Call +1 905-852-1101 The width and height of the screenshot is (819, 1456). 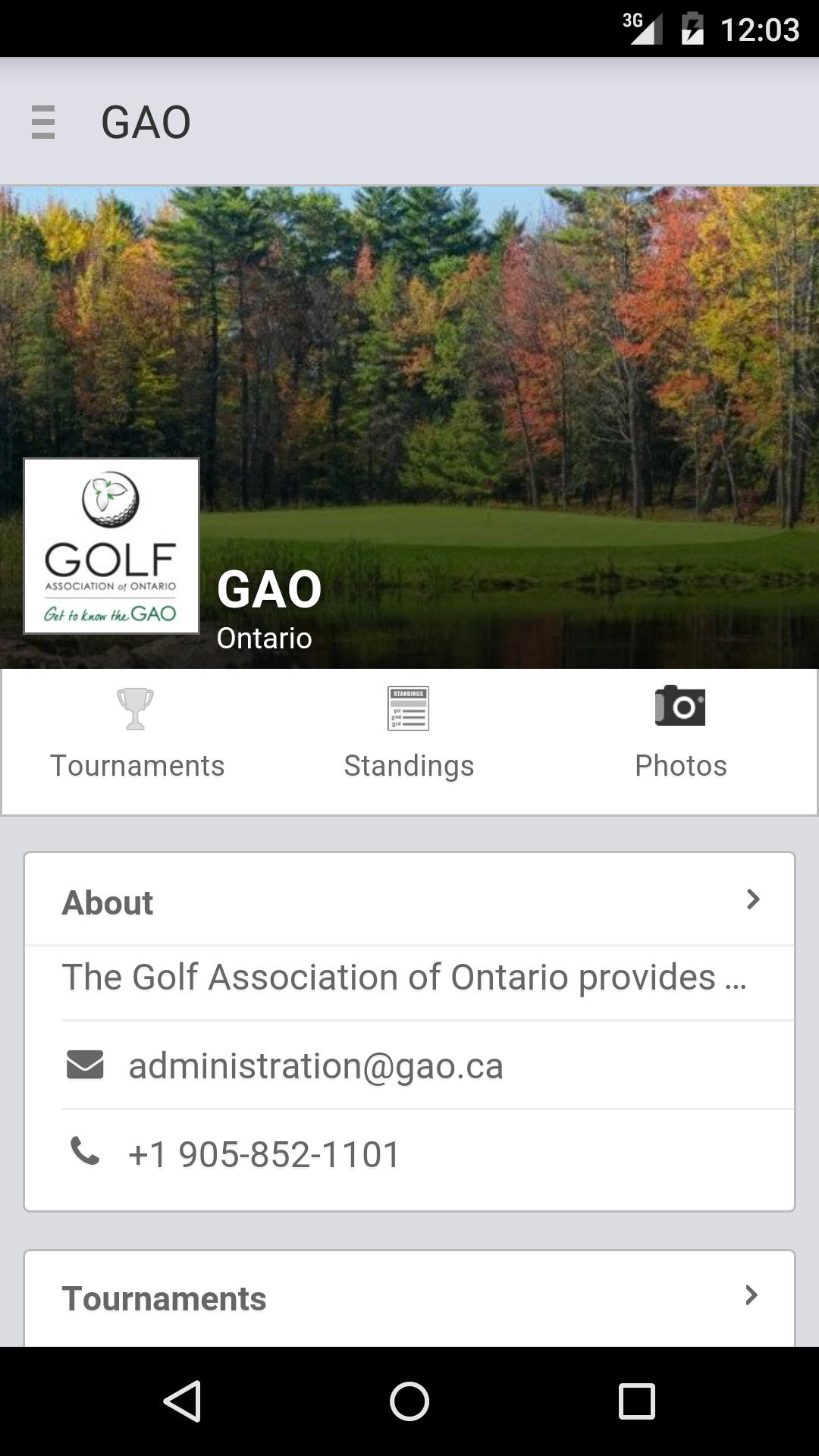(264, 1154)
